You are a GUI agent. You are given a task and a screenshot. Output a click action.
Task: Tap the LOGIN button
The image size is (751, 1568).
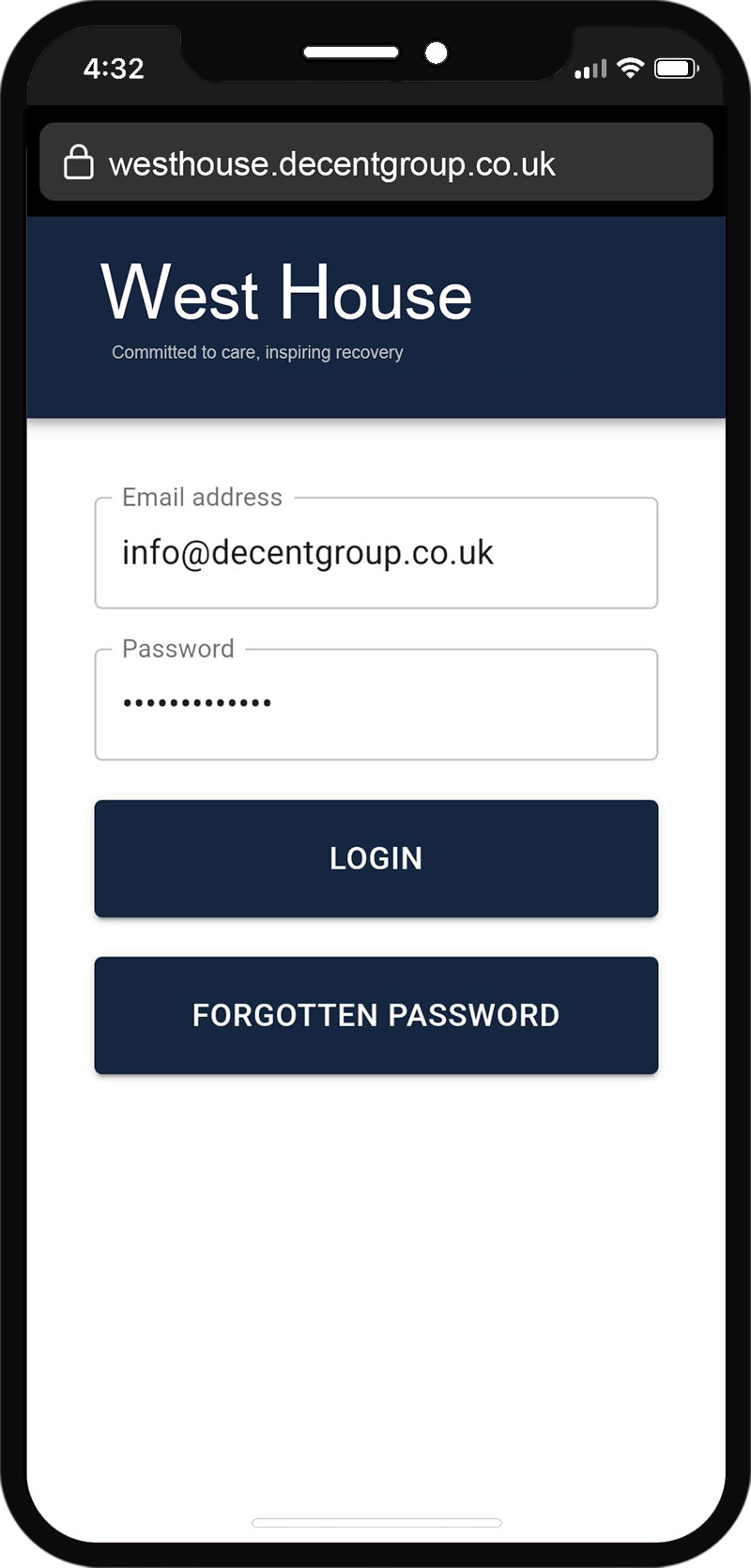[375, 858]
